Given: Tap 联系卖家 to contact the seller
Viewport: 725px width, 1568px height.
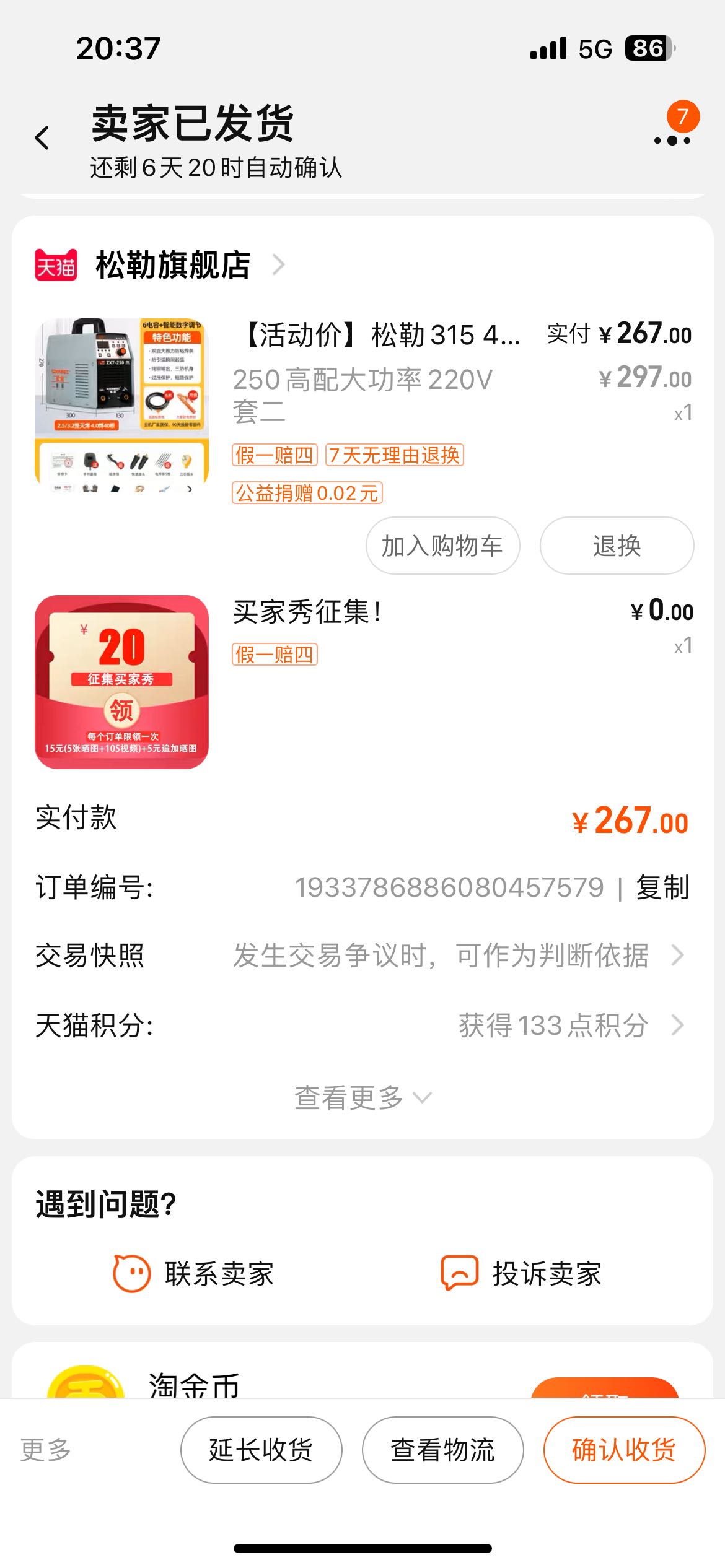Looking at the screenshot, I should pos(193,1273).
